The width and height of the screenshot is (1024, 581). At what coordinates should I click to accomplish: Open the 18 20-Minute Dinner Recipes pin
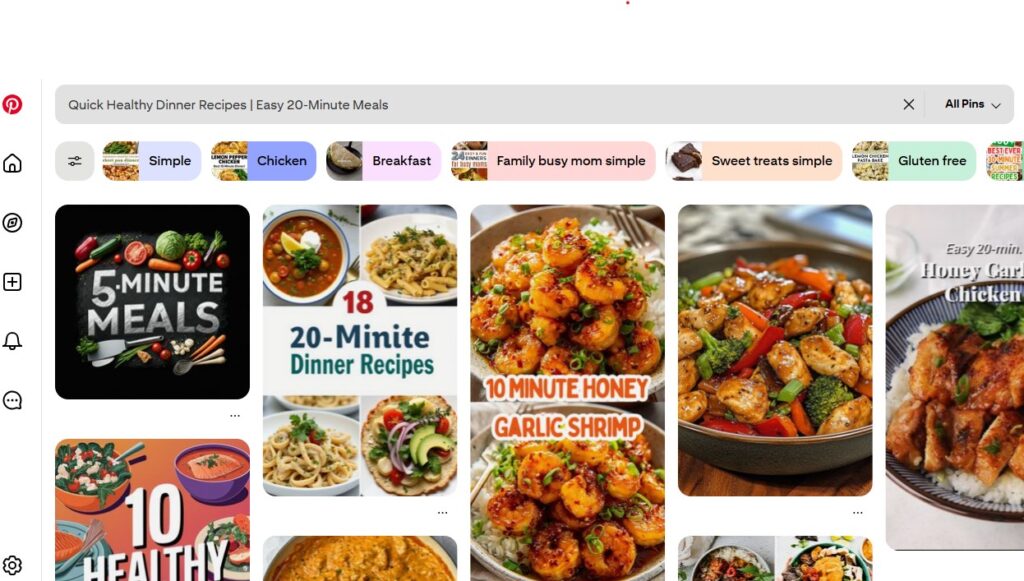click(360, 350)
